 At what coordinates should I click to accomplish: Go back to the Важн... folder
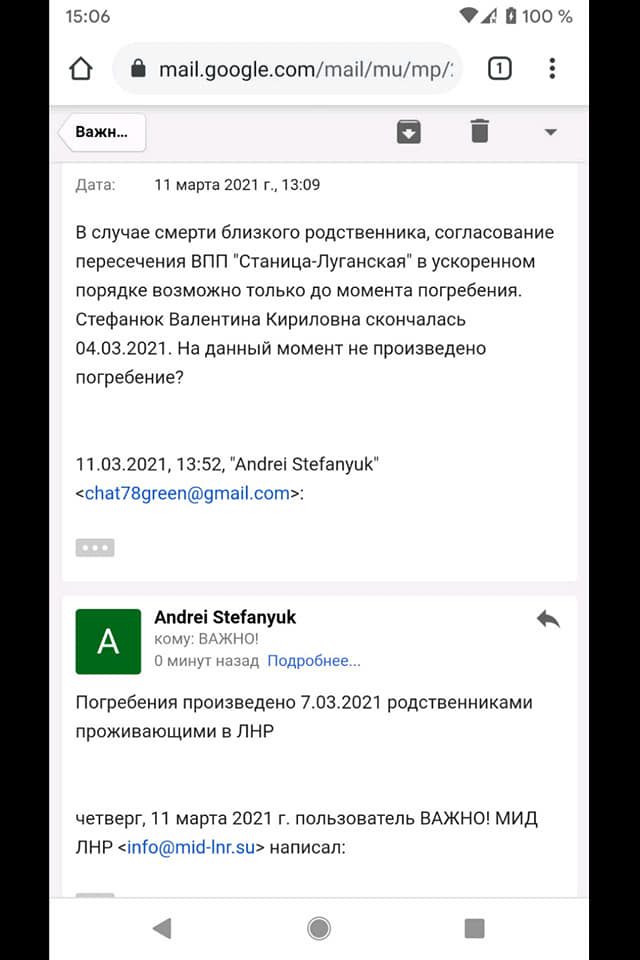pos(101,131)
